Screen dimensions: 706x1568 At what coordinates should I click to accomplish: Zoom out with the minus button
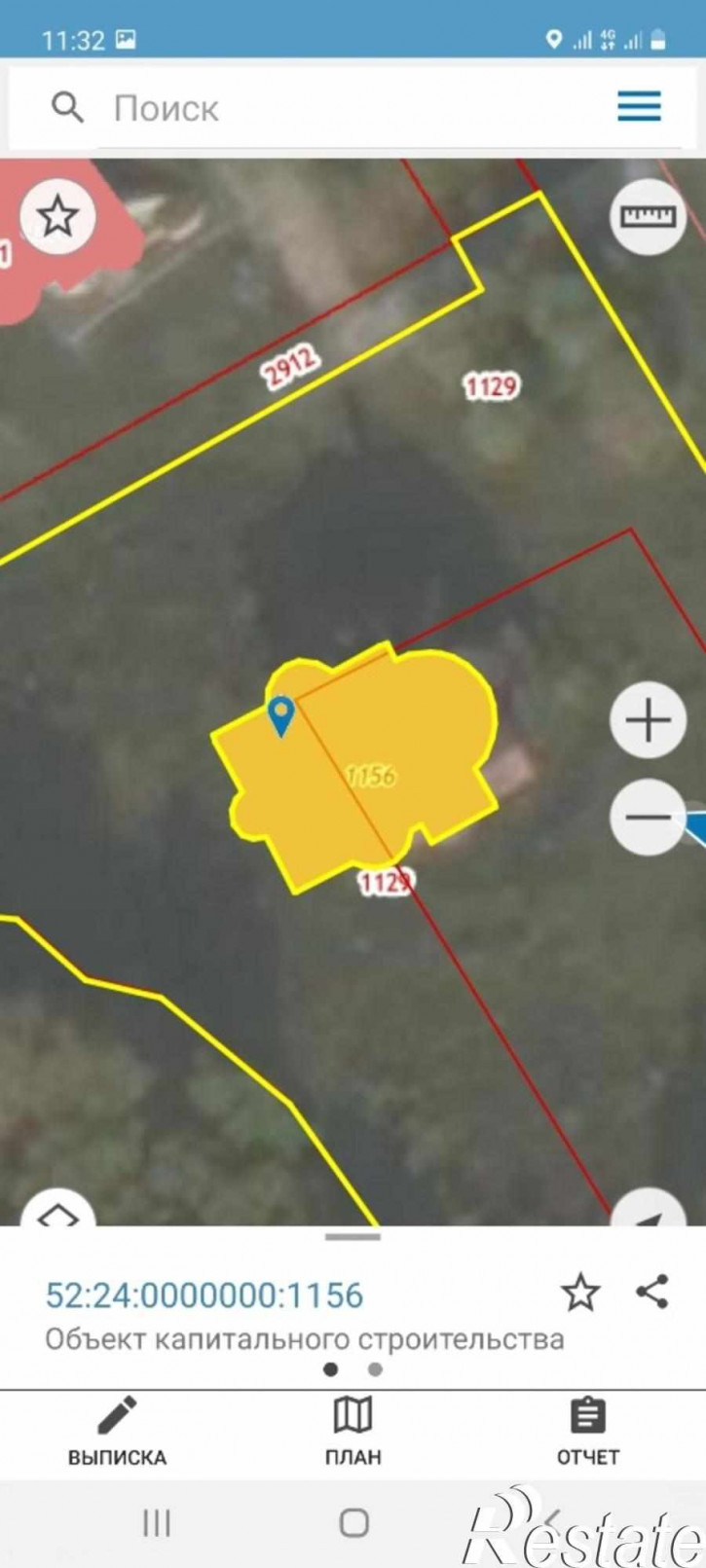click(x=648, y=817)
